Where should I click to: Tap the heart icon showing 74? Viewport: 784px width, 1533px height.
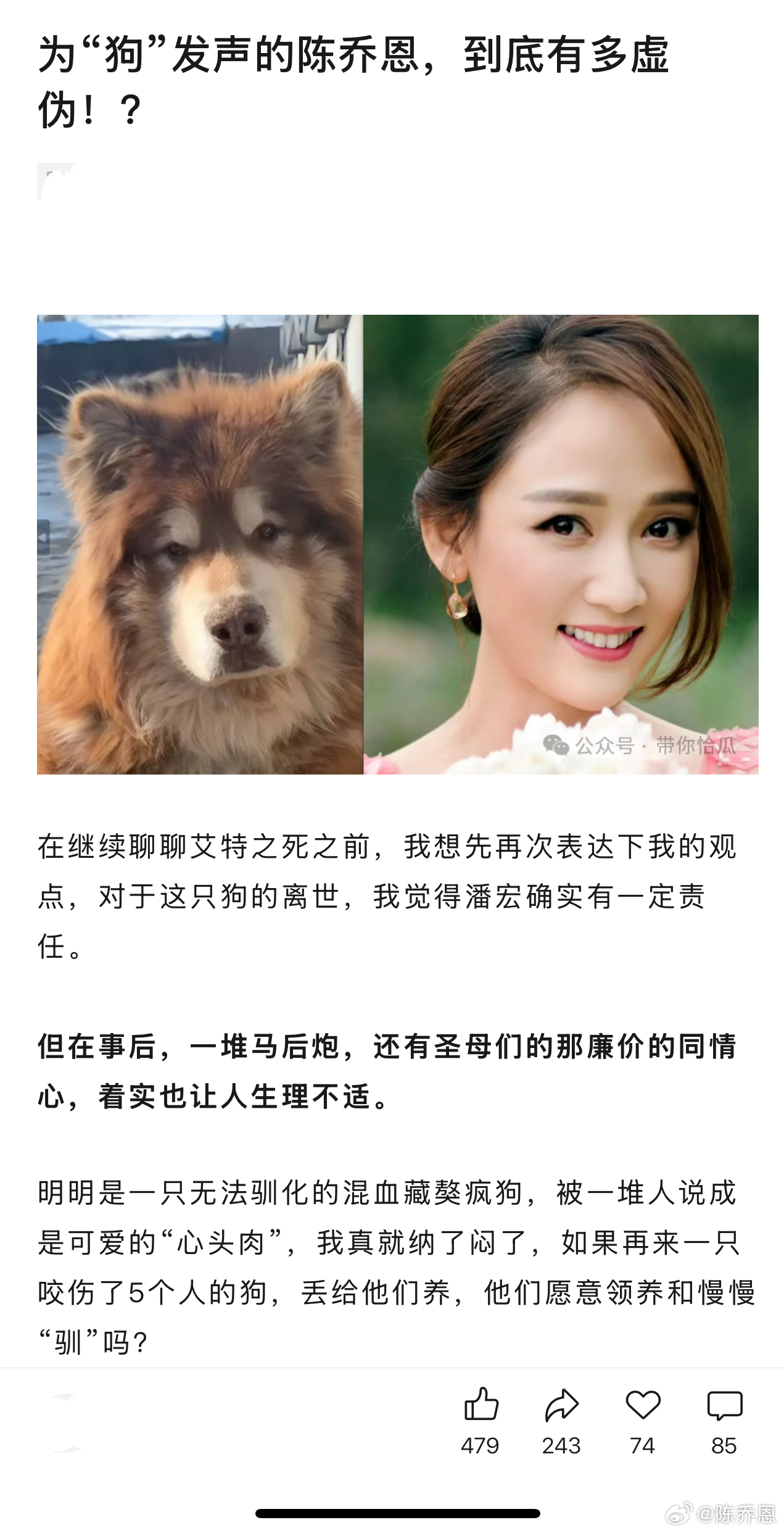(x=643, y=1406)
